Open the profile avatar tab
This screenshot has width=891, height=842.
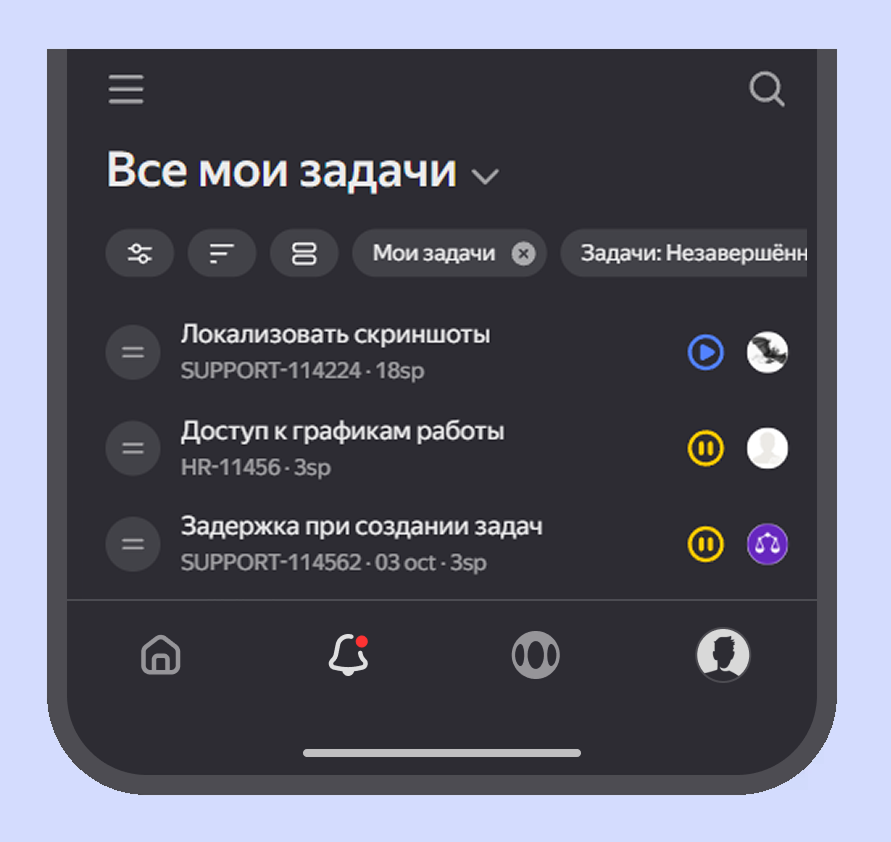pos(723,656)
